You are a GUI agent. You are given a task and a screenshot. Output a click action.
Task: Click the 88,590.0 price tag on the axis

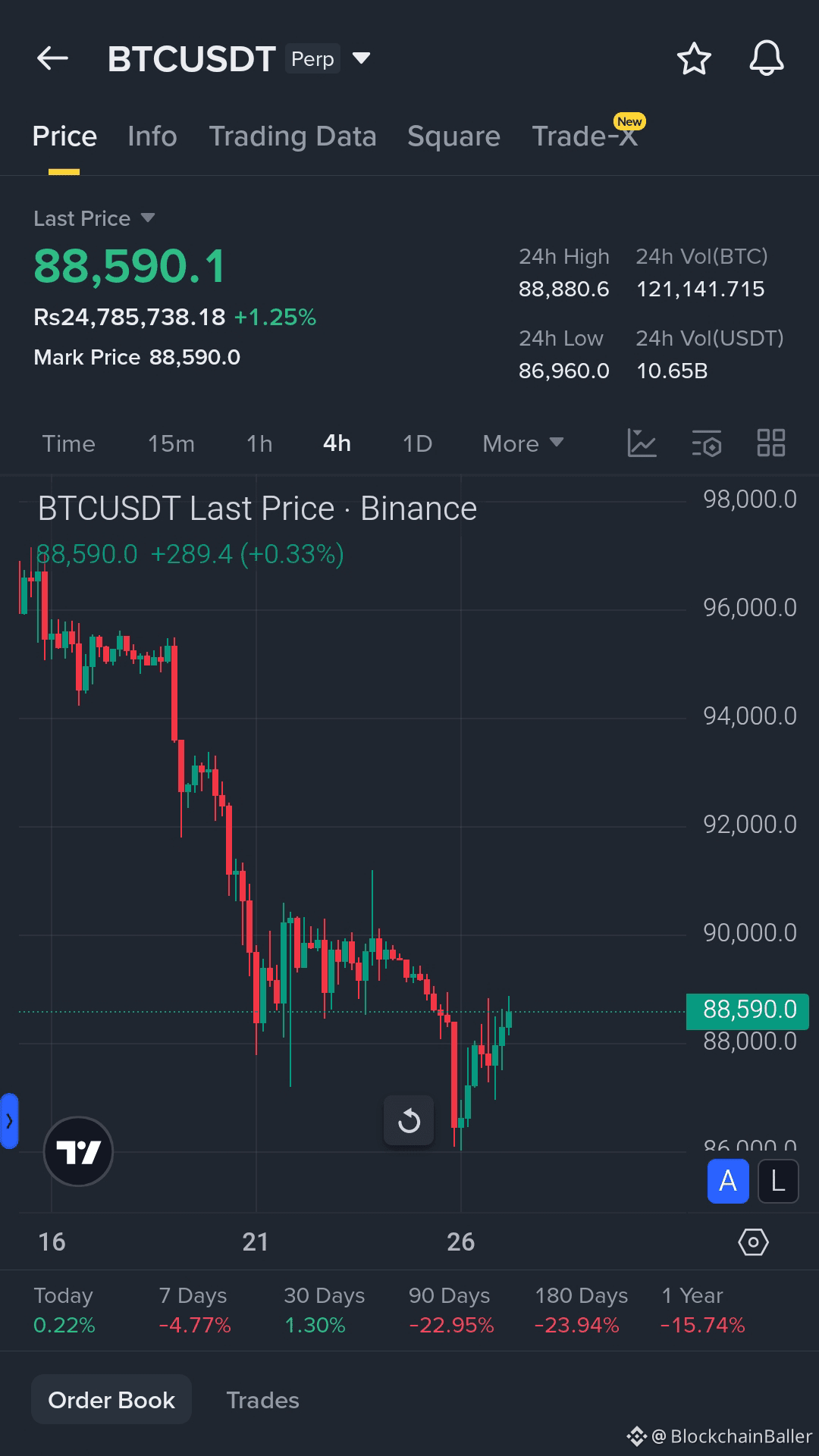point(747,1010)
